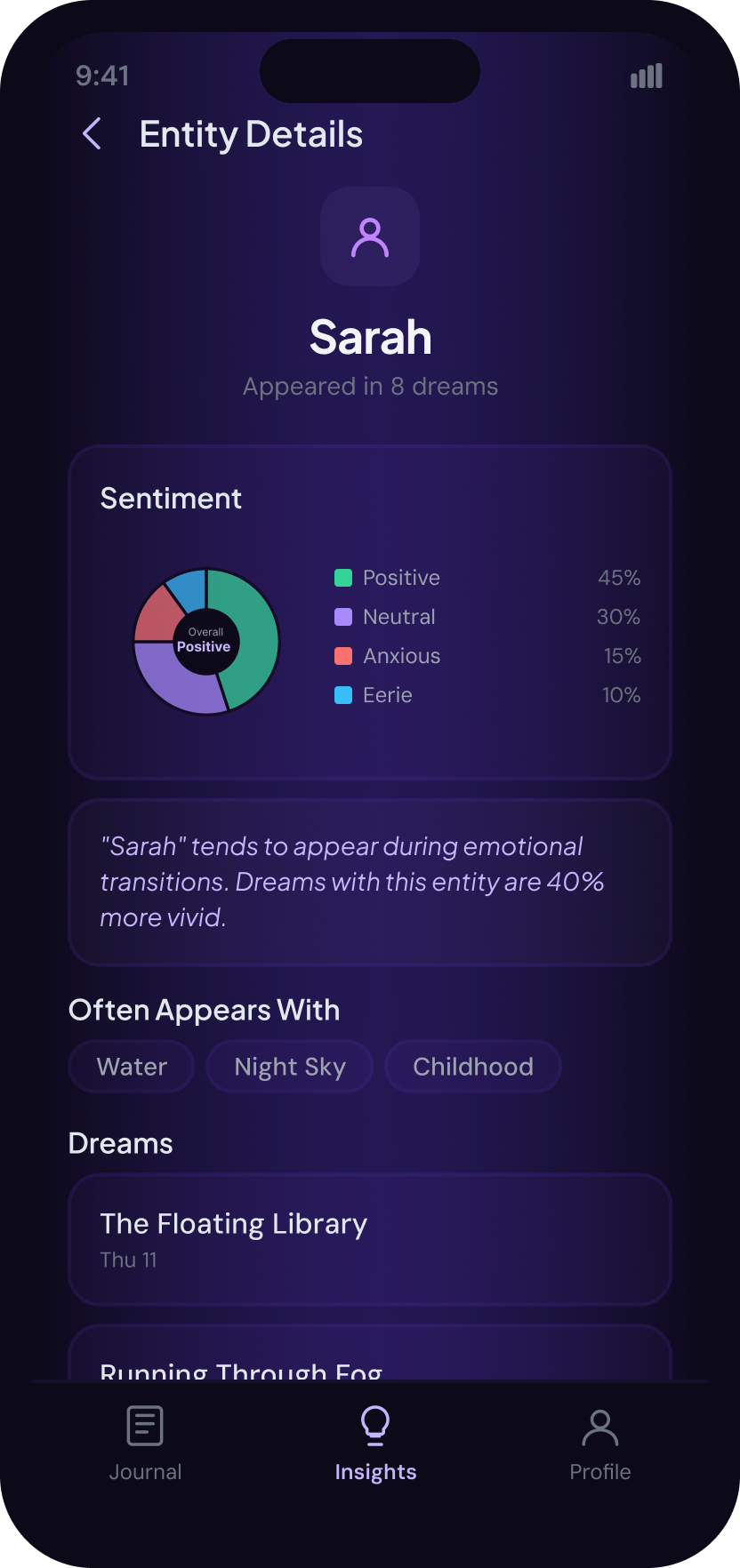The image size is (740, 1568).
Task: Select the Night Sky tag chip
Action: 289,1066
